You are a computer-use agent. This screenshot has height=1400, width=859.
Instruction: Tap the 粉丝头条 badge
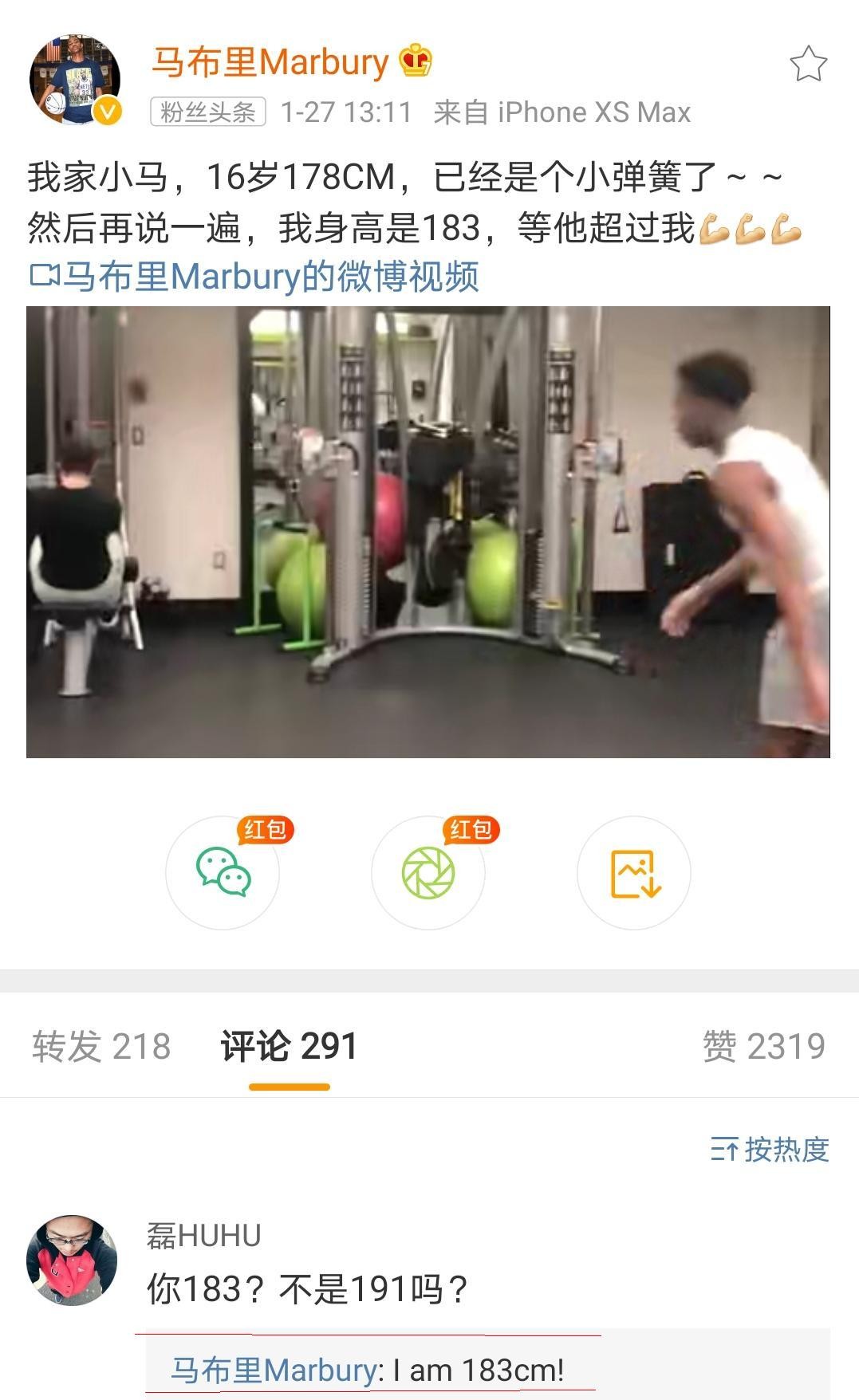coord(207,112)
